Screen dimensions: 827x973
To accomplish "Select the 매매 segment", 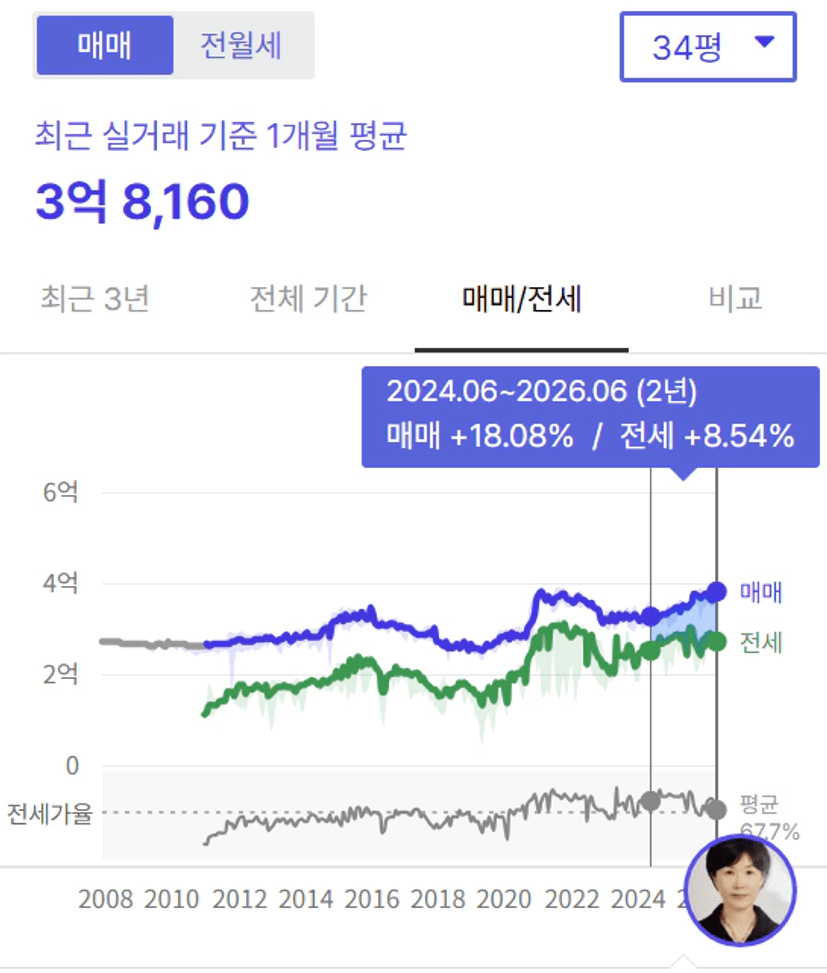I will pos(105,45).
